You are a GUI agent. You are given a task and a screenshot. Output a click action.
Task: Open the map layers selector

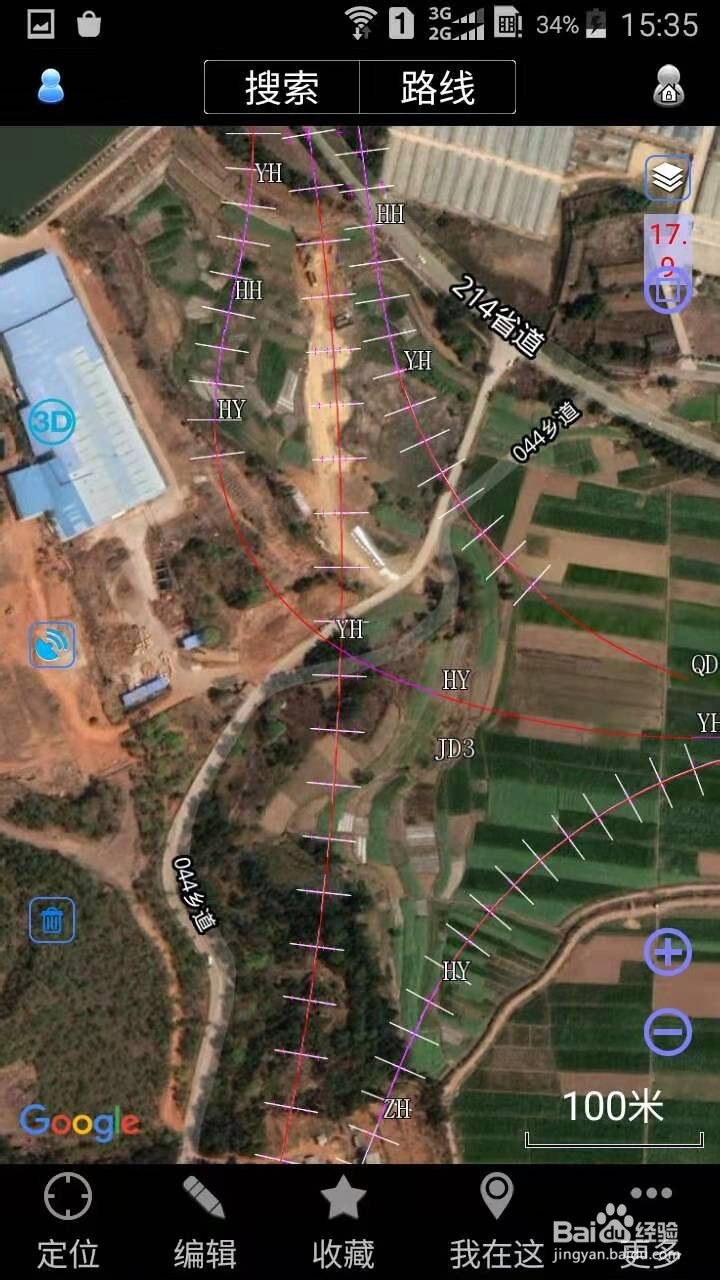[x=667, y=179]
